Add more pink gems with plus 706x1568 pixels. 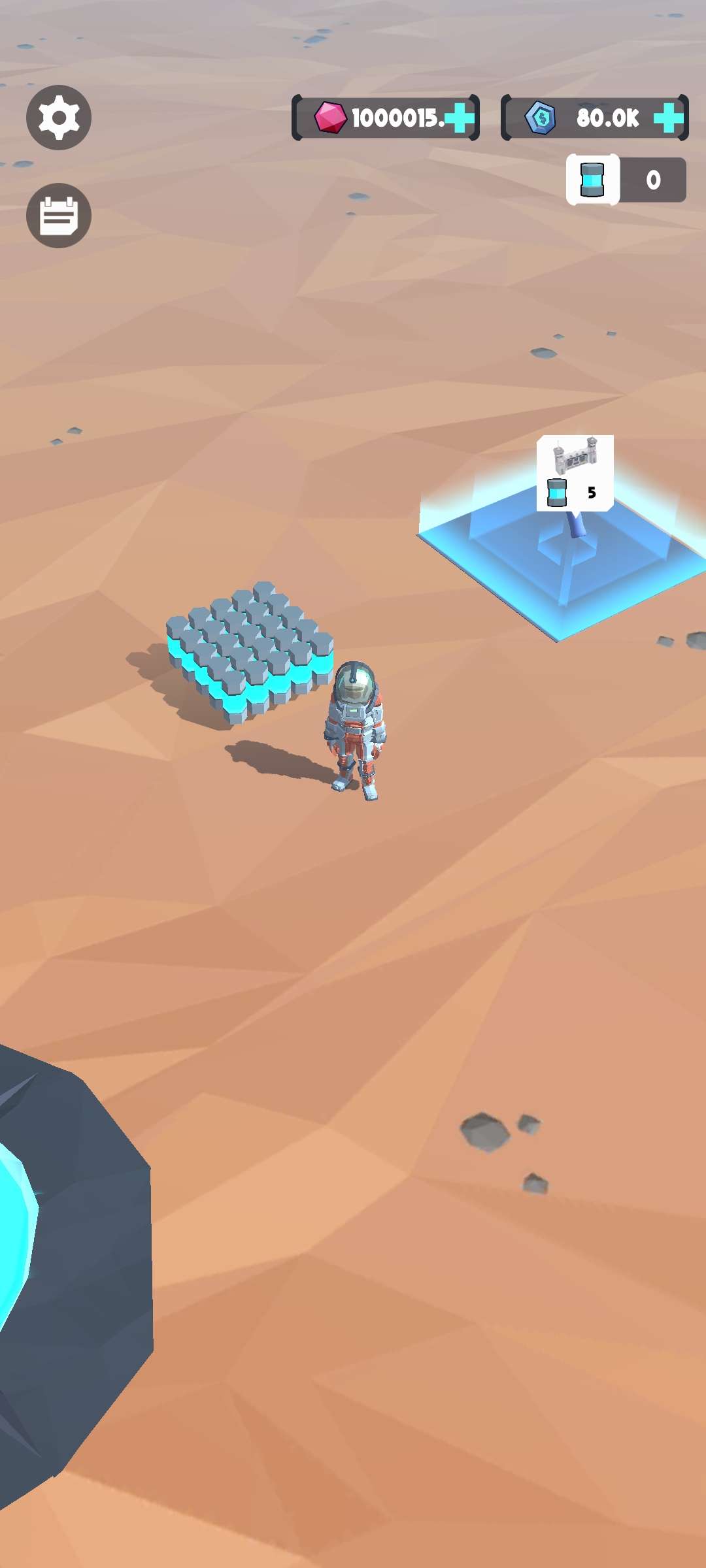pos(460,118)
